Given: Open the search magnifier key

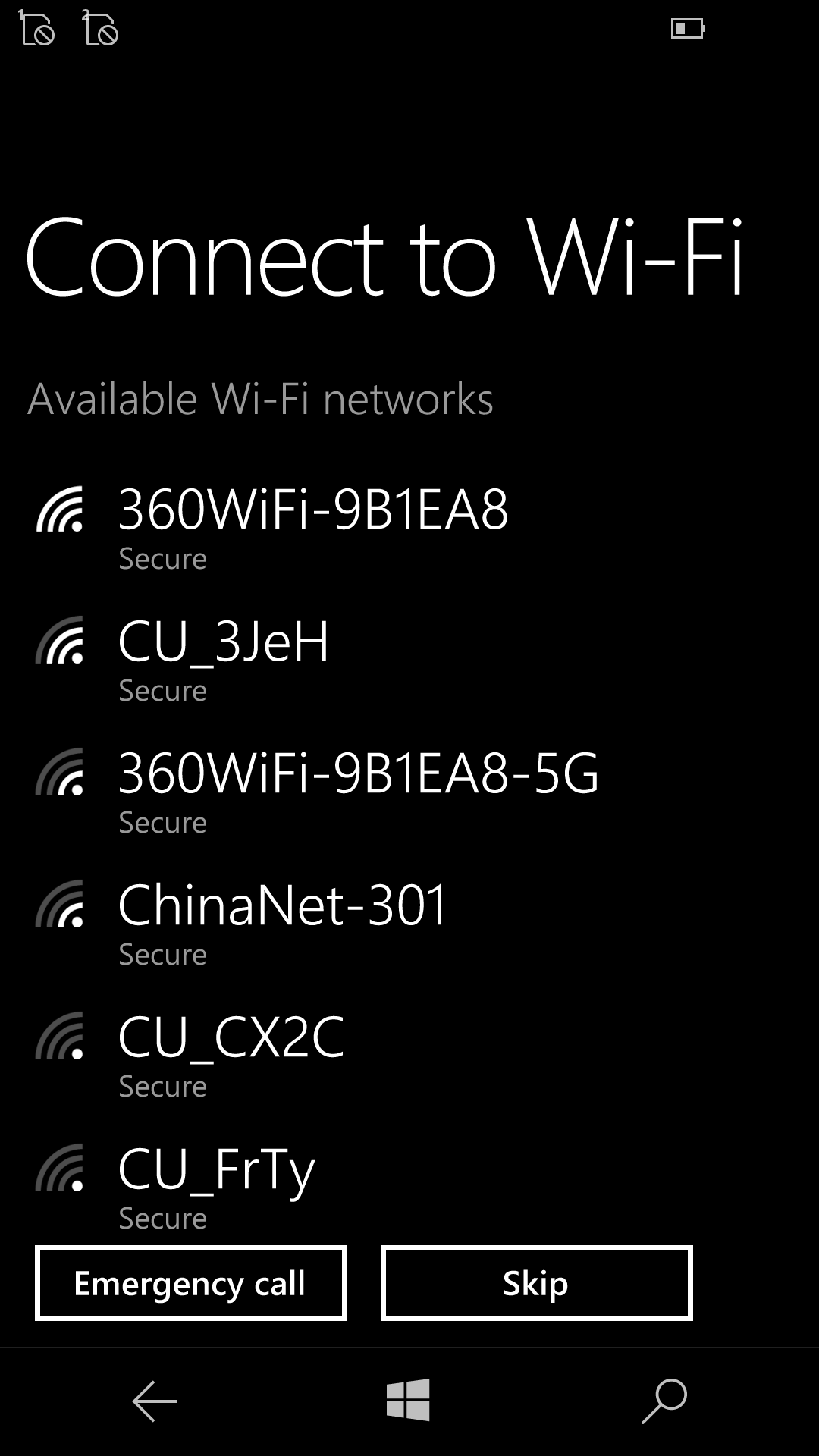Looking at the screenshot, I should tap(664, 1401).
